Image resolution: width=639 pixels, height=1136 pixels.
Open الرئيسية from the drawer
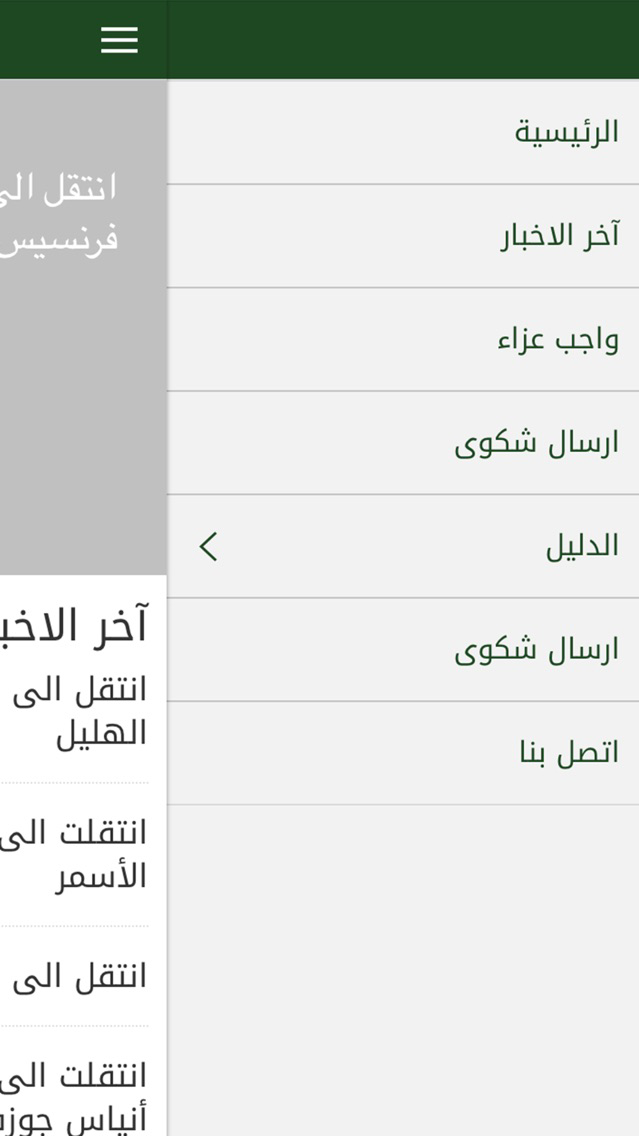[x=403, y=133]
